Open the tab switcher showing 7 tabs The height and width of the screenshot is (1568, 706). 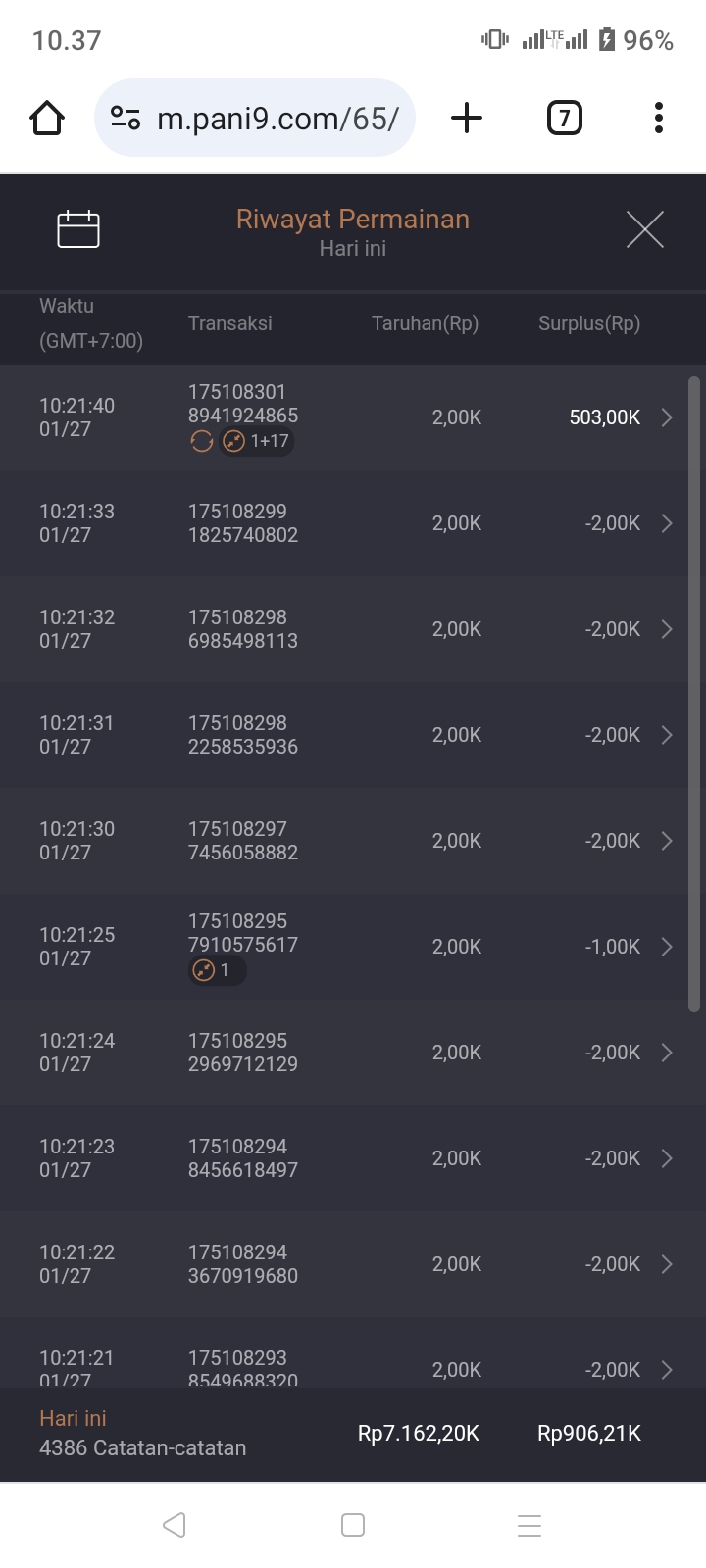564,119
